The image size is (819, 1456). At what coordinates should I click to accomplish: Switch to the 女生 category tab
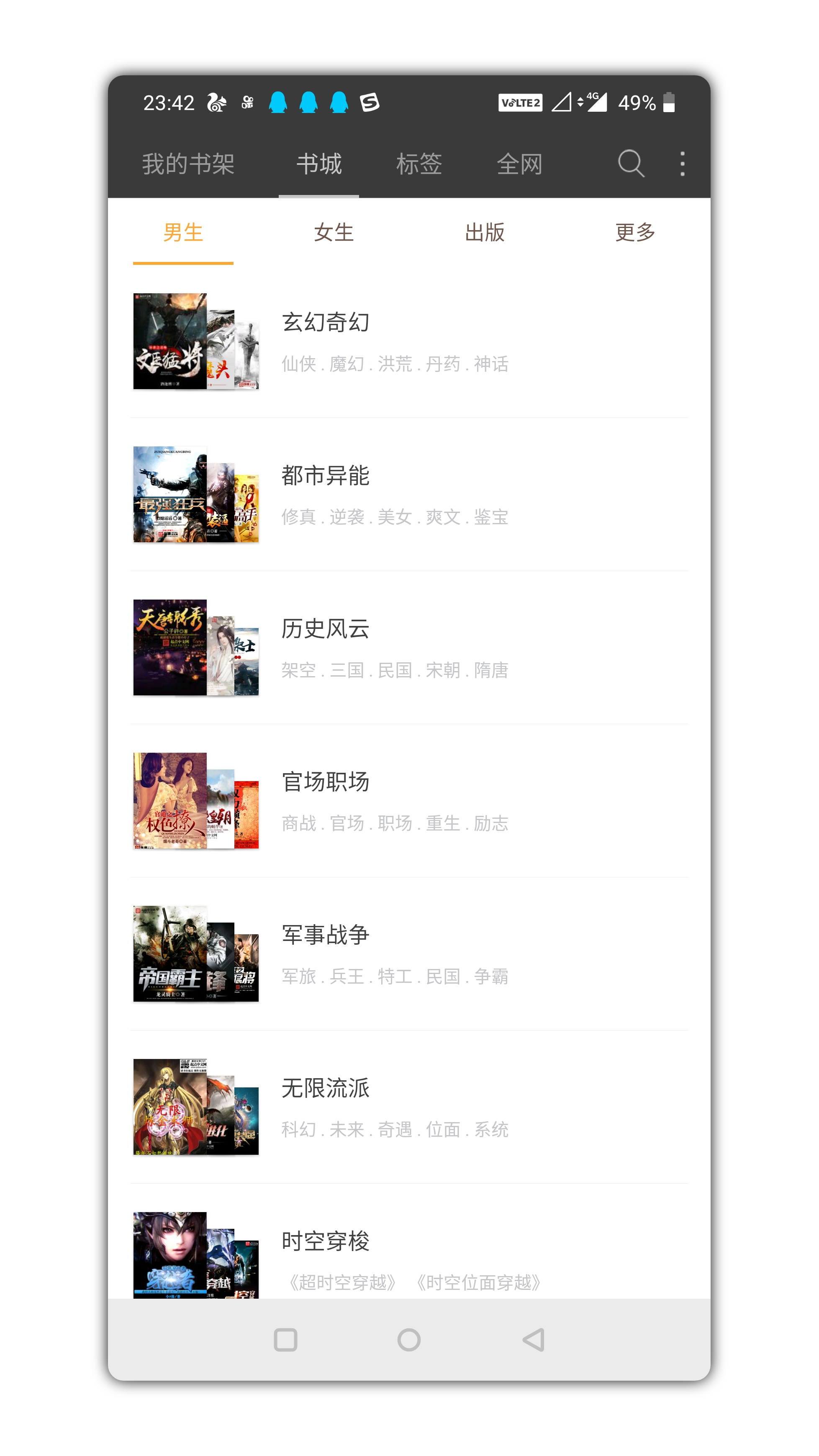point(334,233)
